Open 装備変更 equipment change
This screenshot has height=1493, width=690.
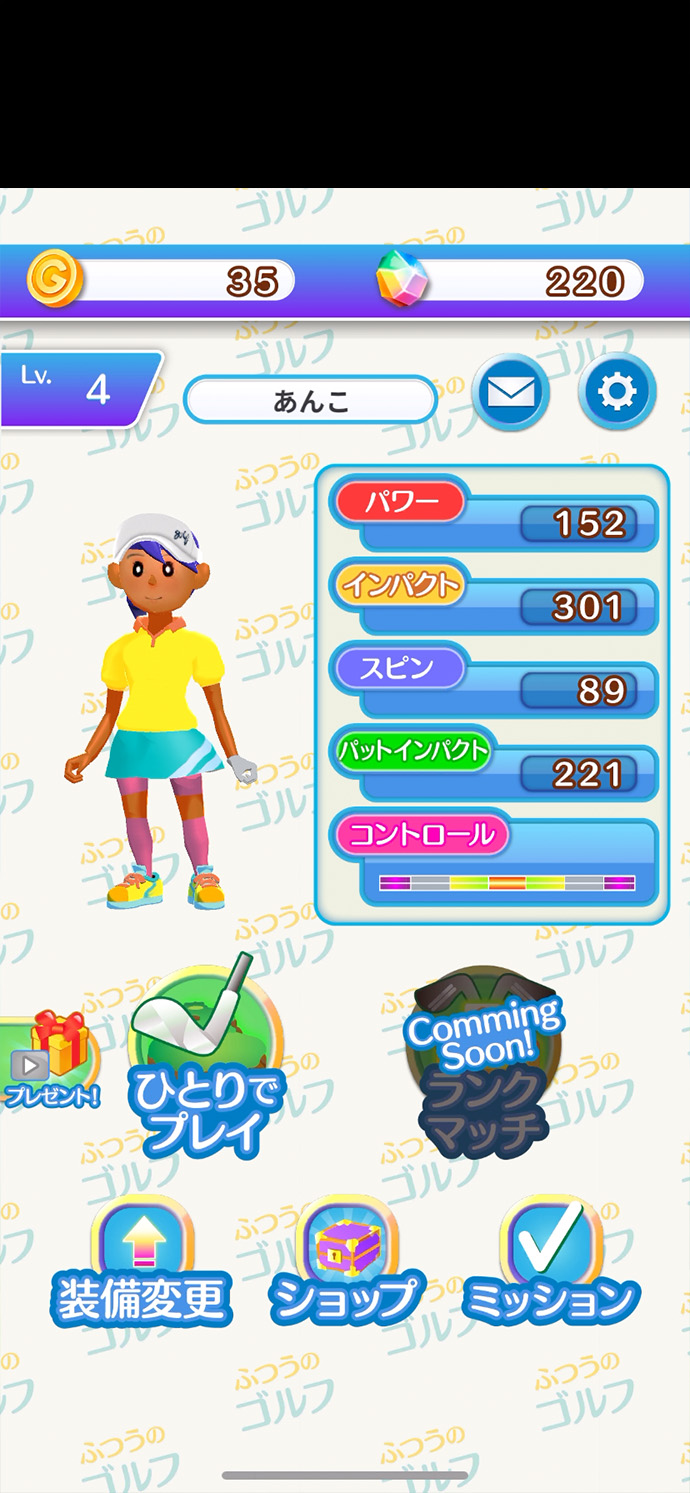(142, 1264)
